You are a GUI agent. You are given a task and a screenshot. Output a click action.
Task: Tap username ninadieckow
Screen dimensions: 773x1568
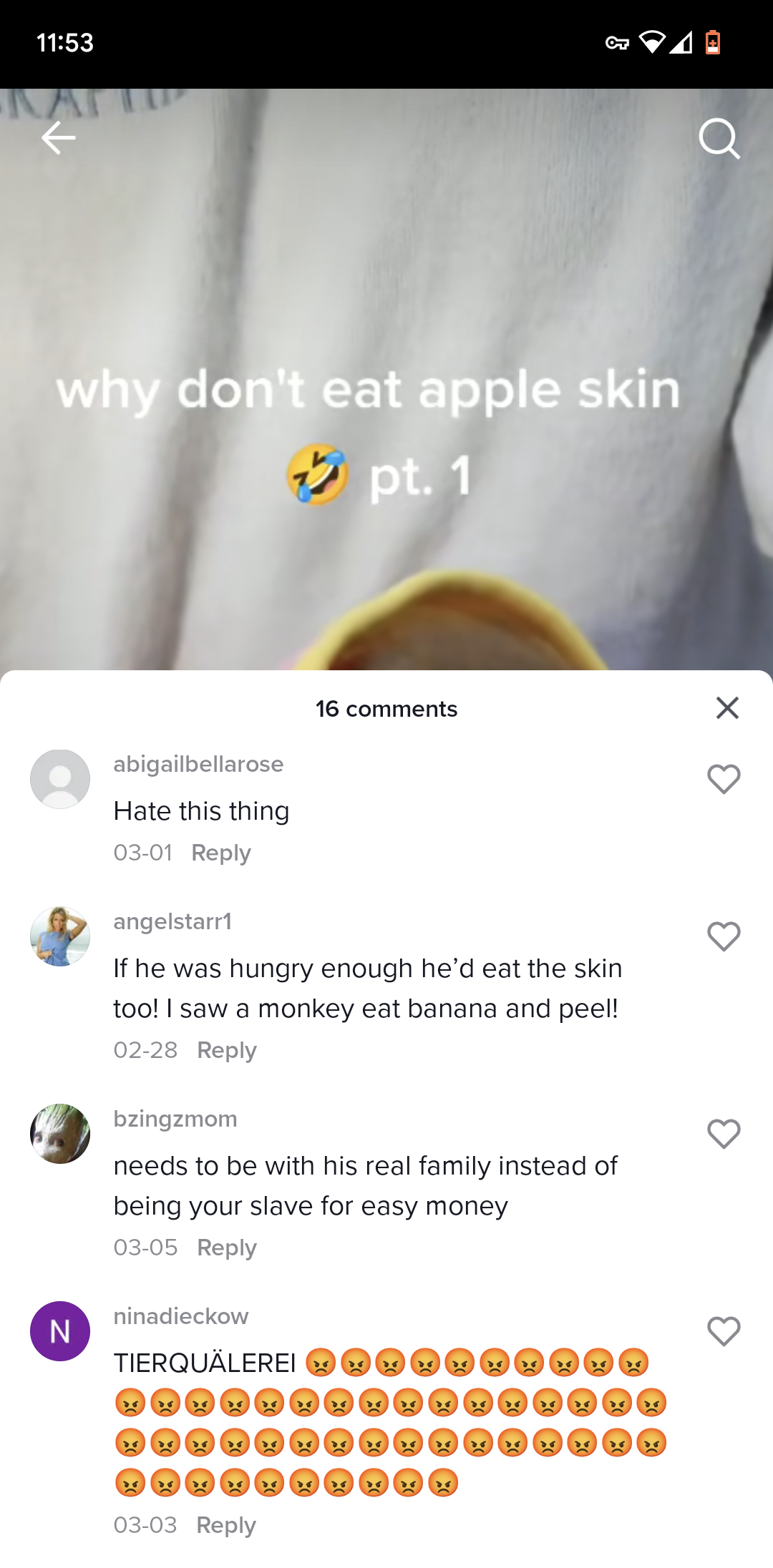pos(181,1316)
